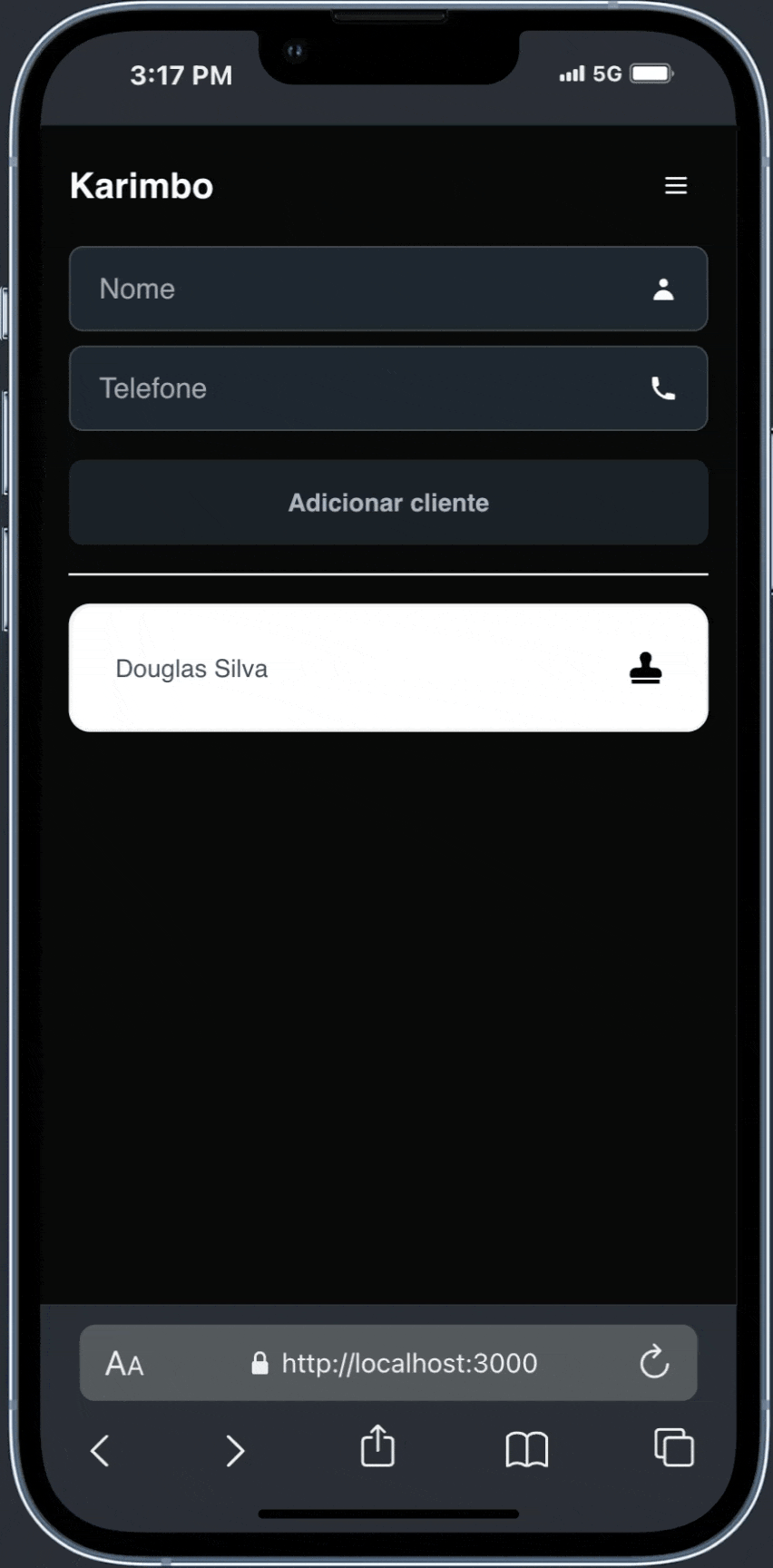Focus the Nome input field

tap(363, 289)
